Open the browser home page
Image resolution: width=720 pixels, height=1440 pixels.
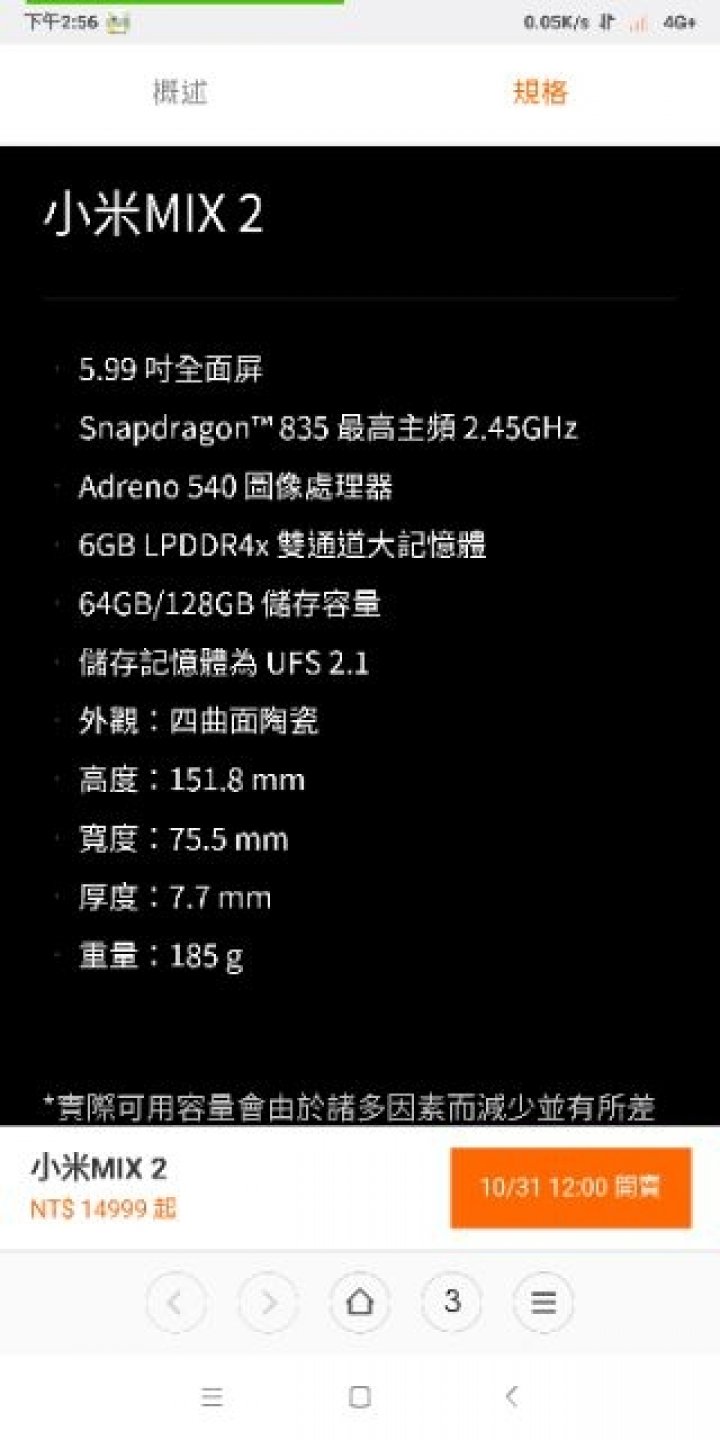tap(360, 1303)
